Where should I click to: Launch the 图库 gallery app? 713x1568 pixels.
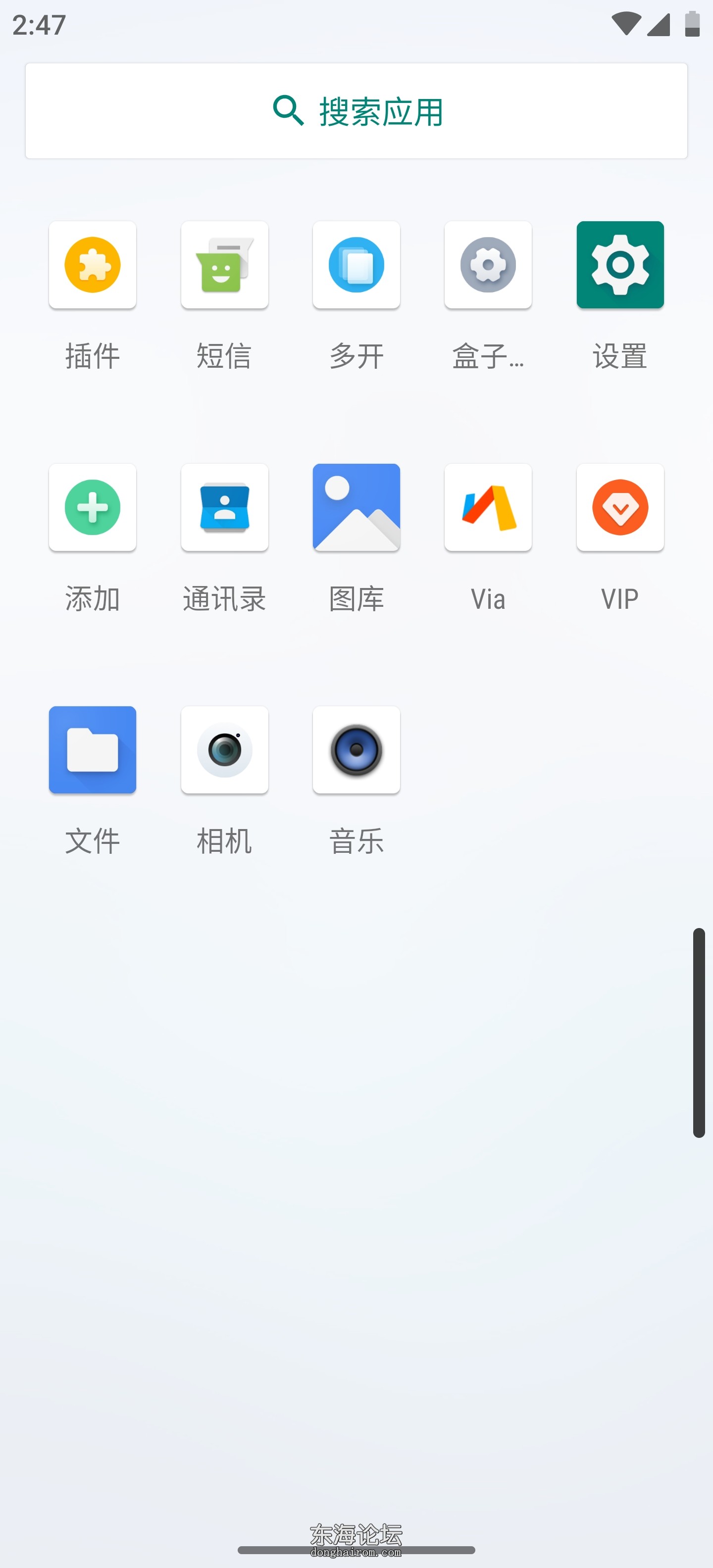[356, 507]
